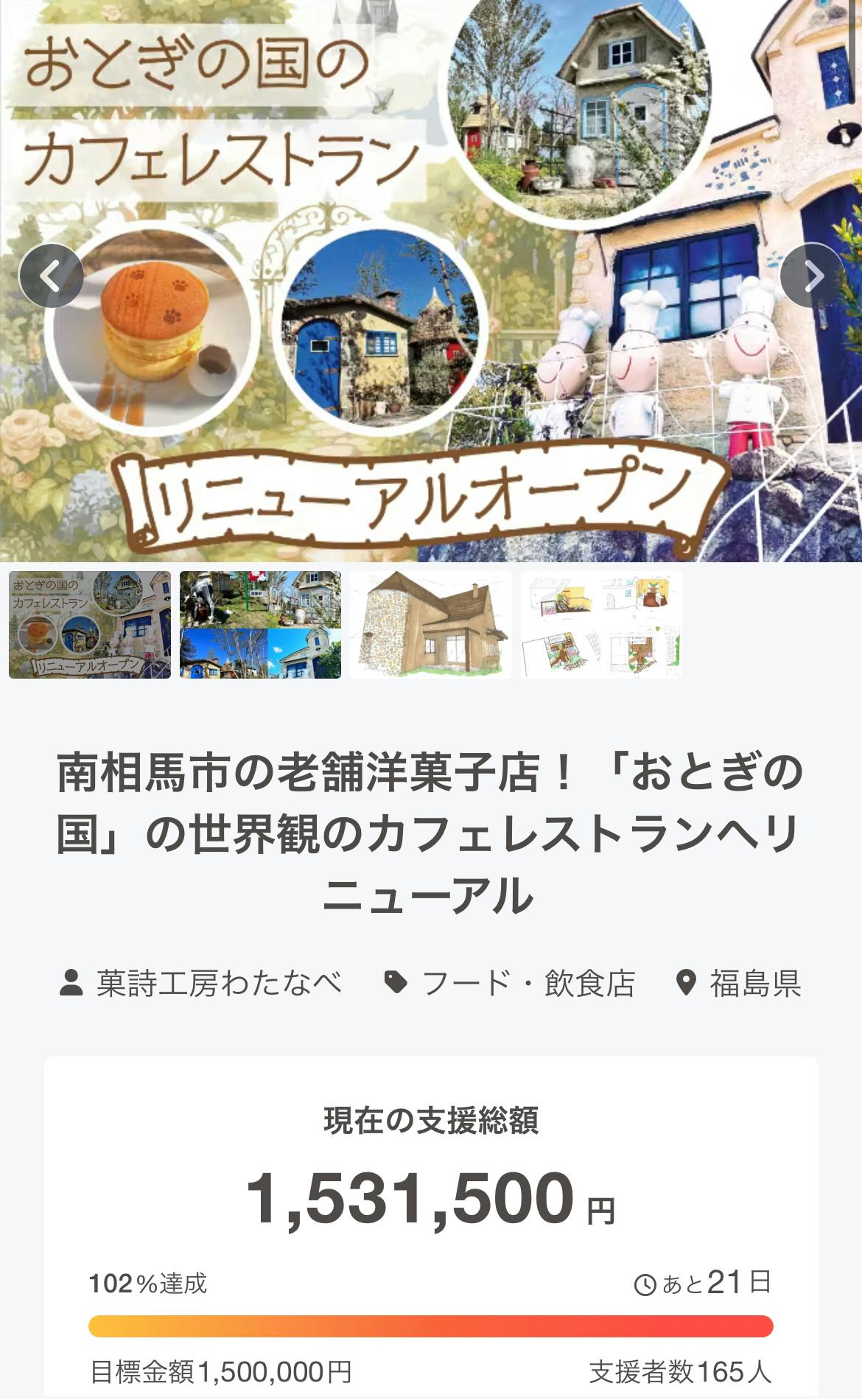The image size is (862, 1400).
Task: Select the fourth thumbnail with floor plans
Action: [x=601, y=624]
